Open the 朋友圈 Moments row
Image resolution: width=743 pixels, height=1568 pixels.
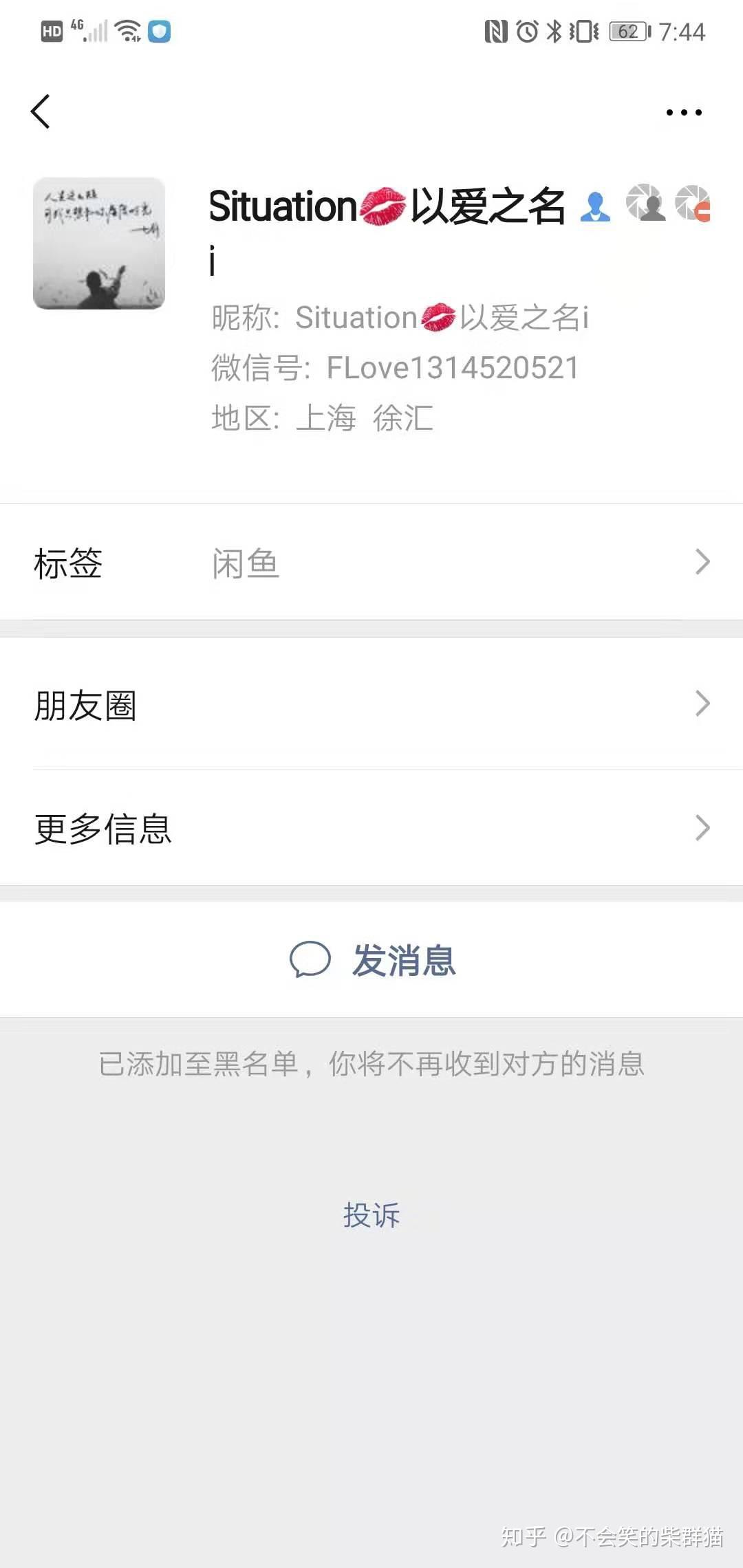(x=371, y=704)
